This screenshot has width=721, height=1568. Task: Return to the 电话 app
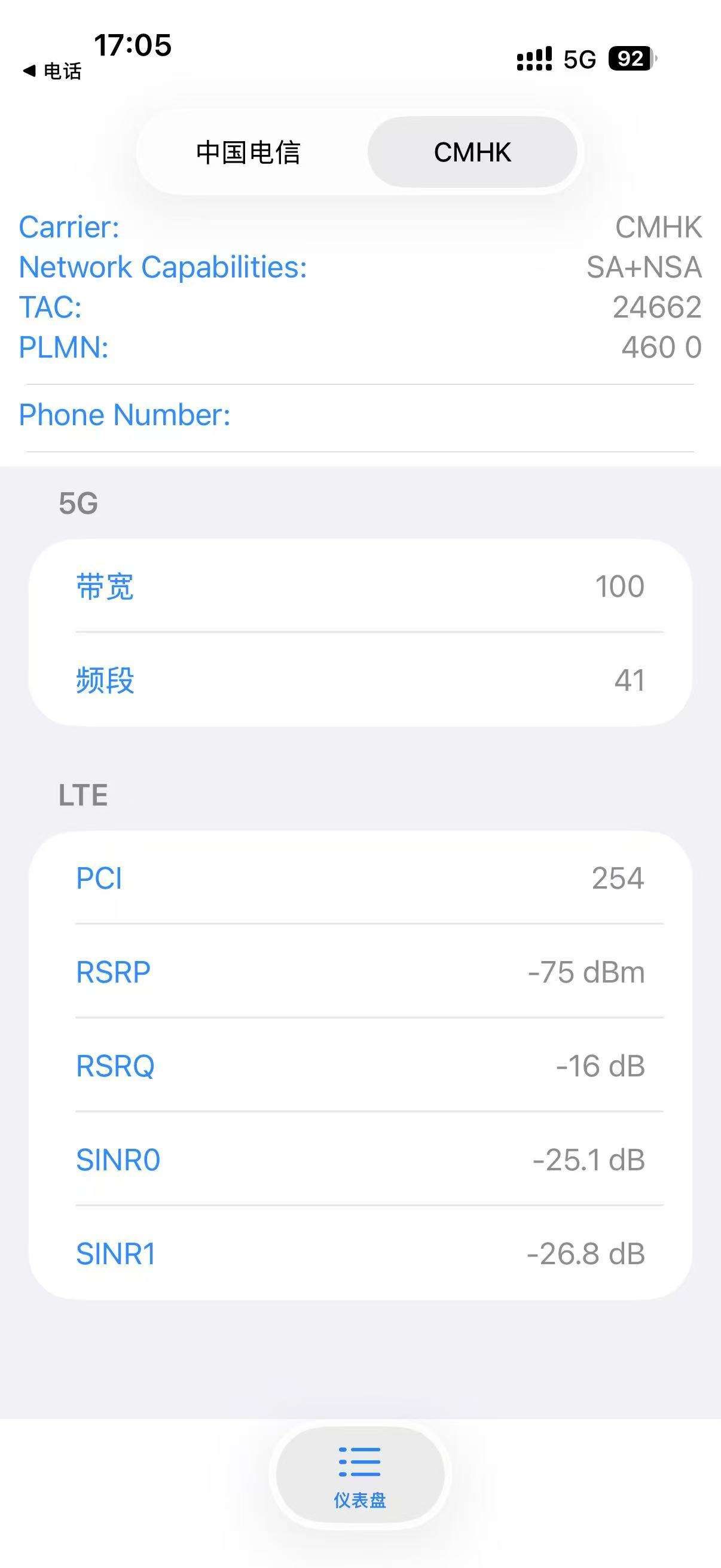point(53,71)
